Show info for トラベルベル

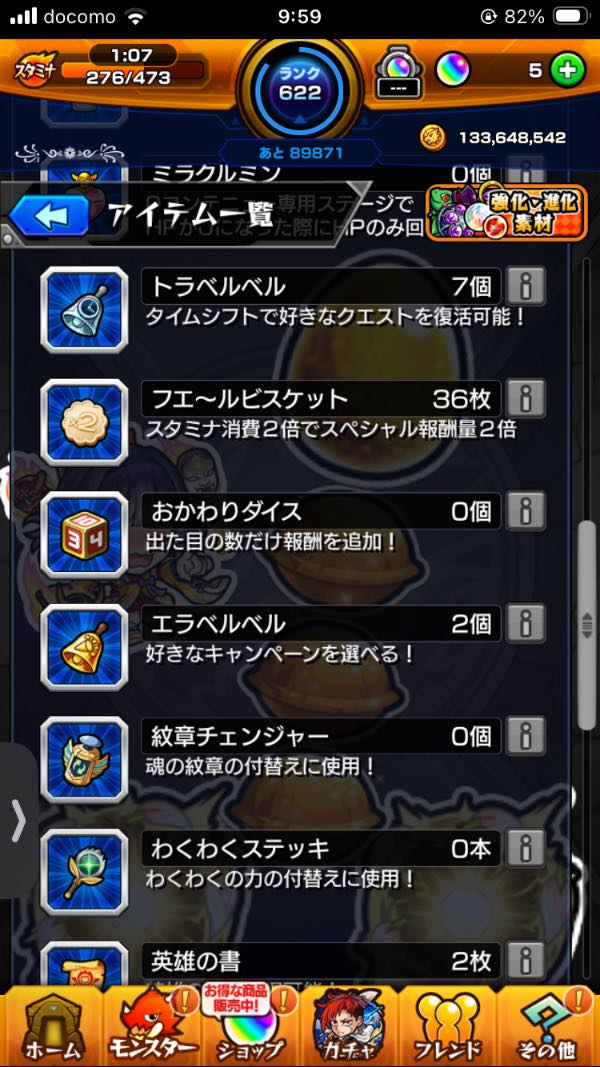point(525,288)
